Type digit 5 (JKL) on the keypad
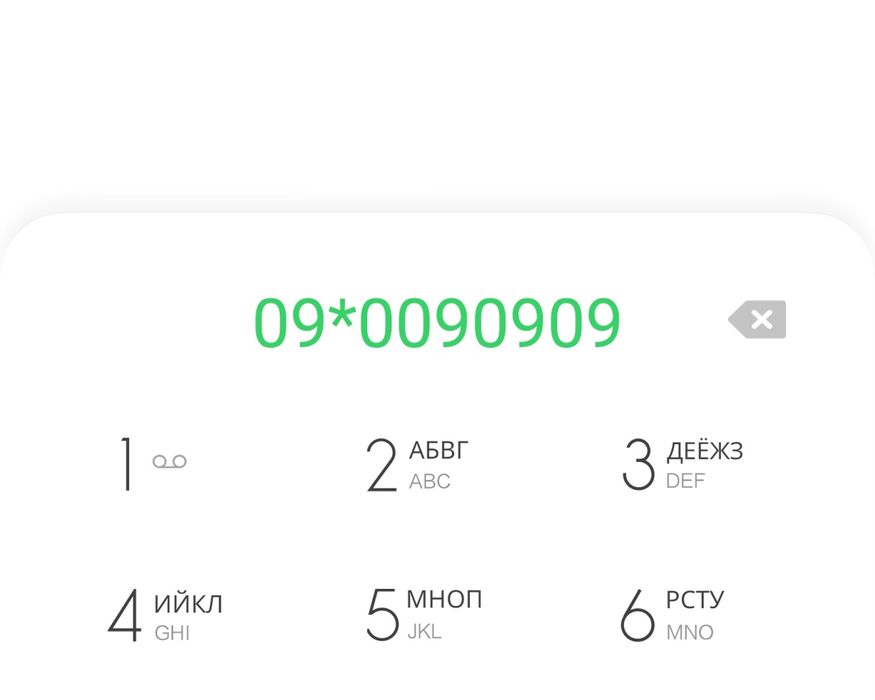The image size is (875, 700). point(423,614)
